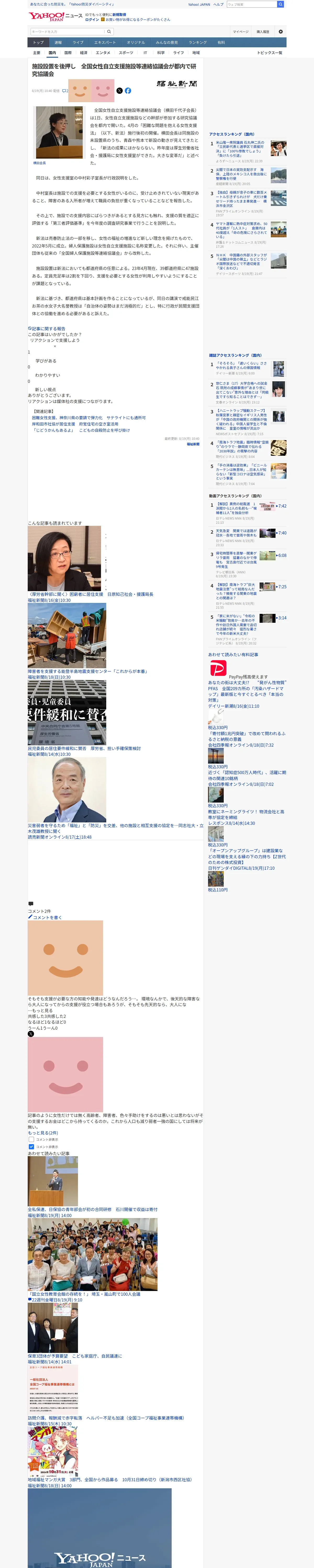Open トピックス一覧 link

269,53
